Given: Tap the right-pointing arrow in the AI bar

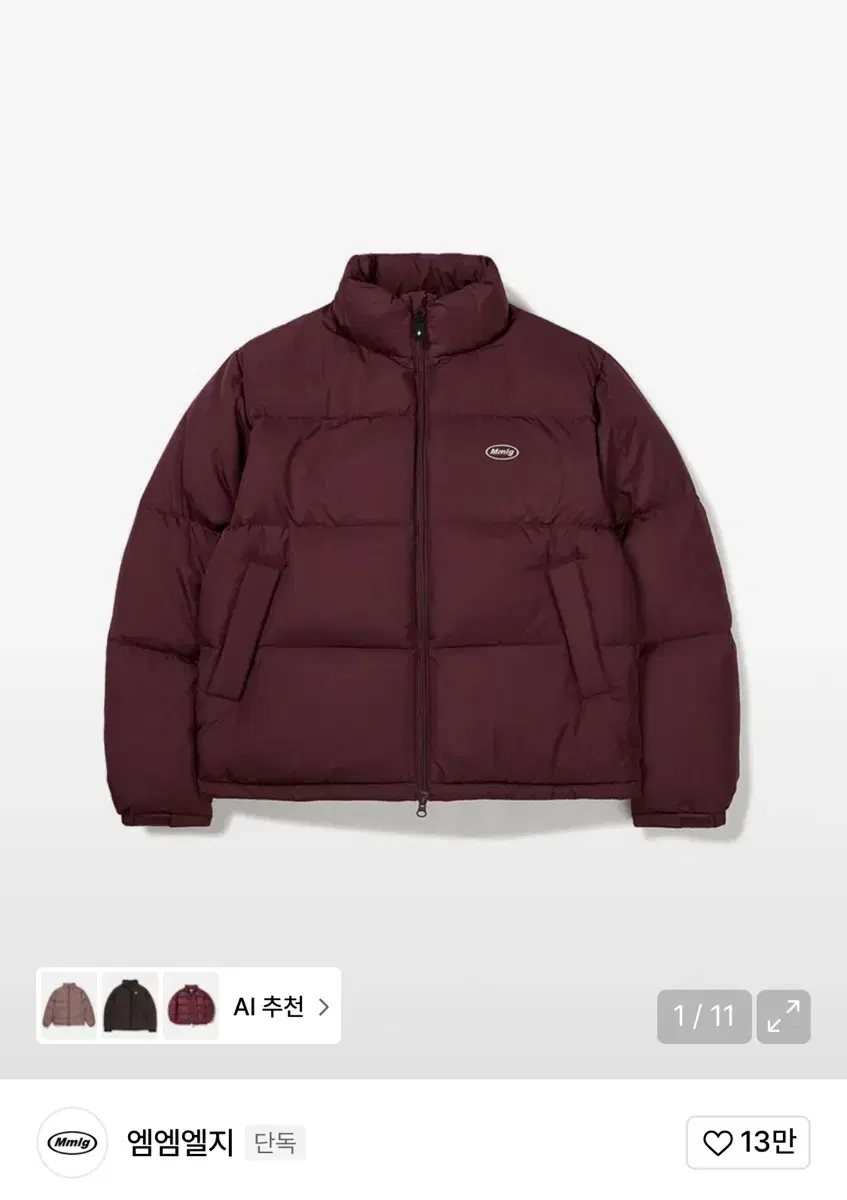Looking at the screenshot, I should tap(322, 1008).
